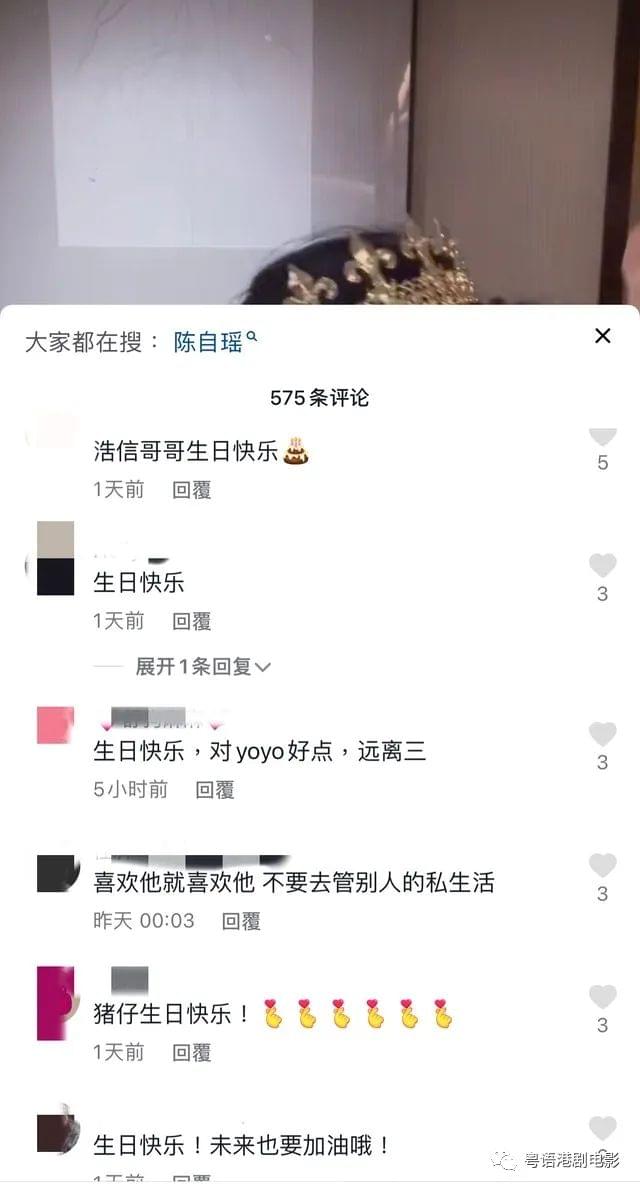The image size is (640, 1189).
Task: Like the comment 喜欢他就喜欢他
Action: coord(602,866)
